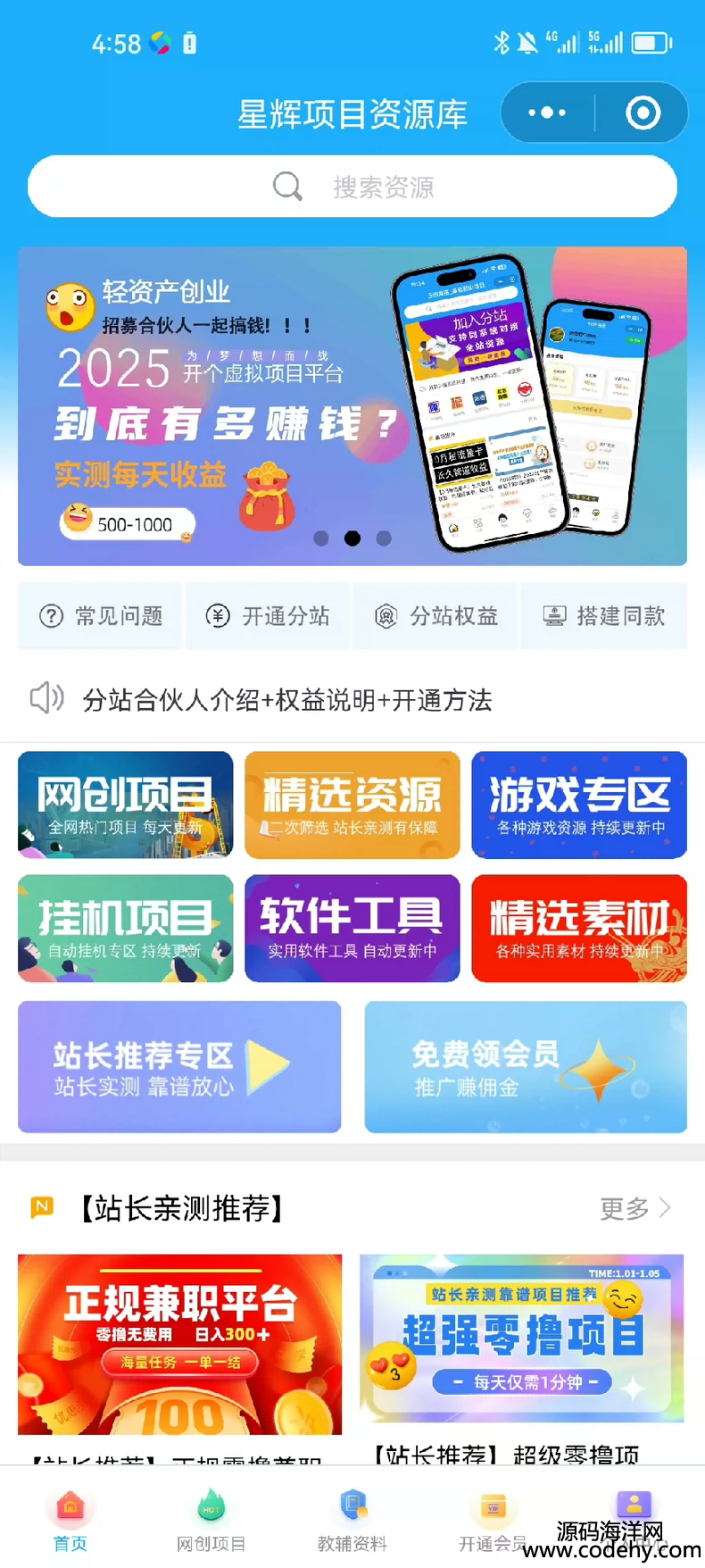Open the 精选资源 category tile
705x1568 pixels.
coord(352,805)
